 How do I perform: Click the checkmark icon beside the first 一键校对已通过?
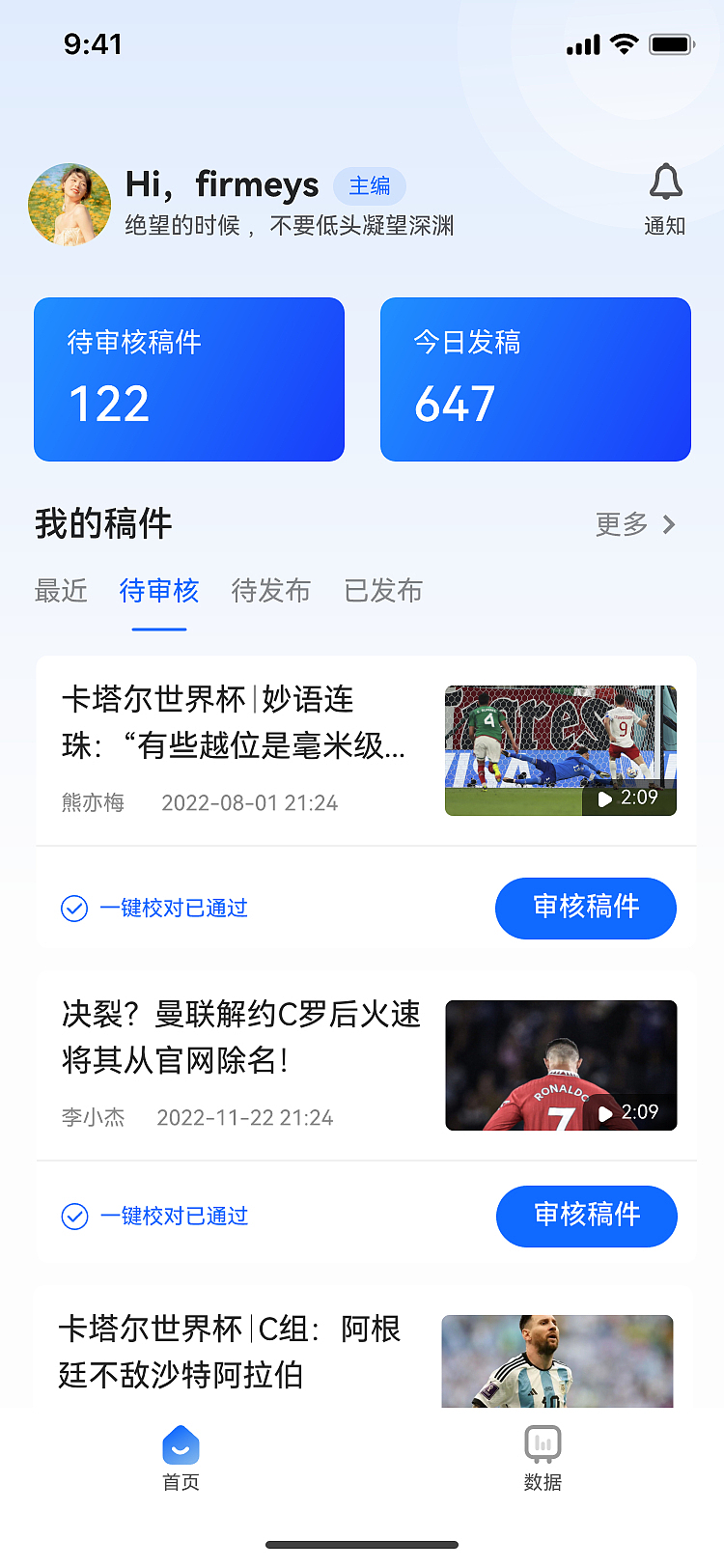pyautogui.click(x=75, y=909)
